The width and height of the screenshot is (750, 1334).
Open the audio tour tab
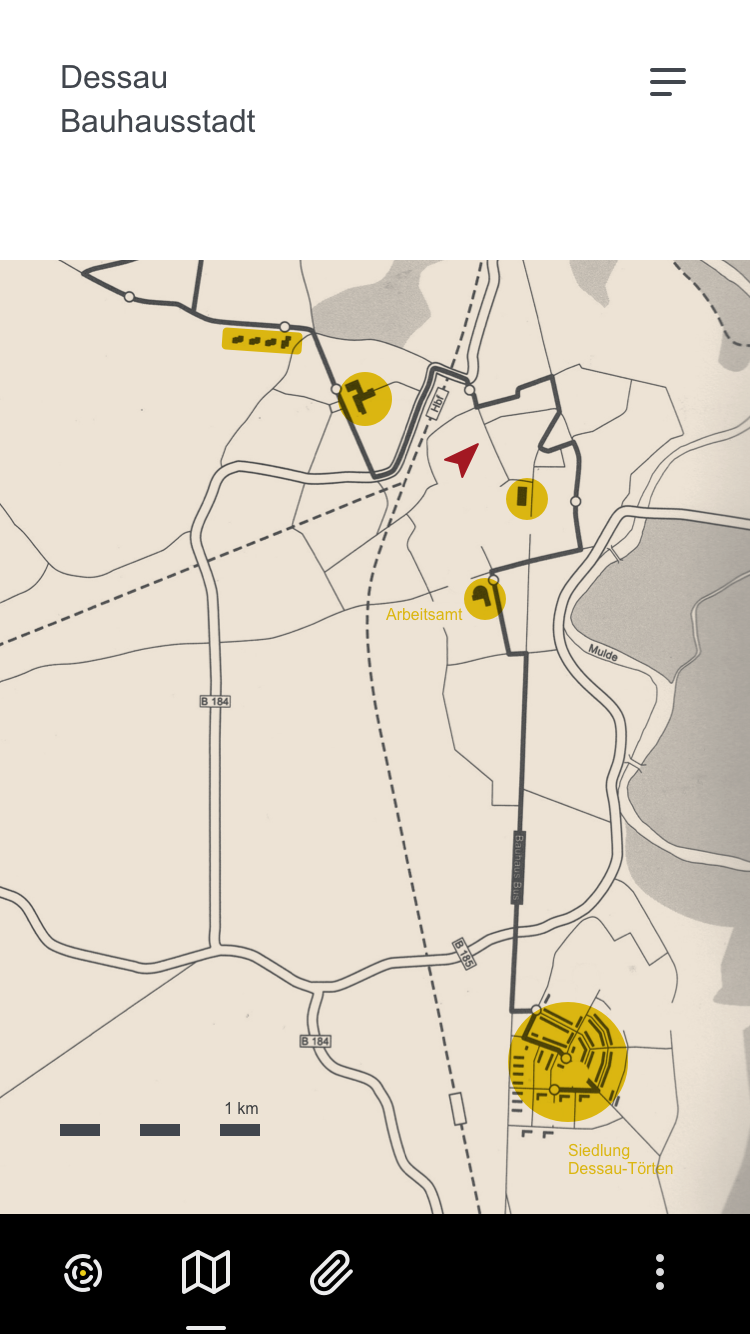tap(83, 1273)
